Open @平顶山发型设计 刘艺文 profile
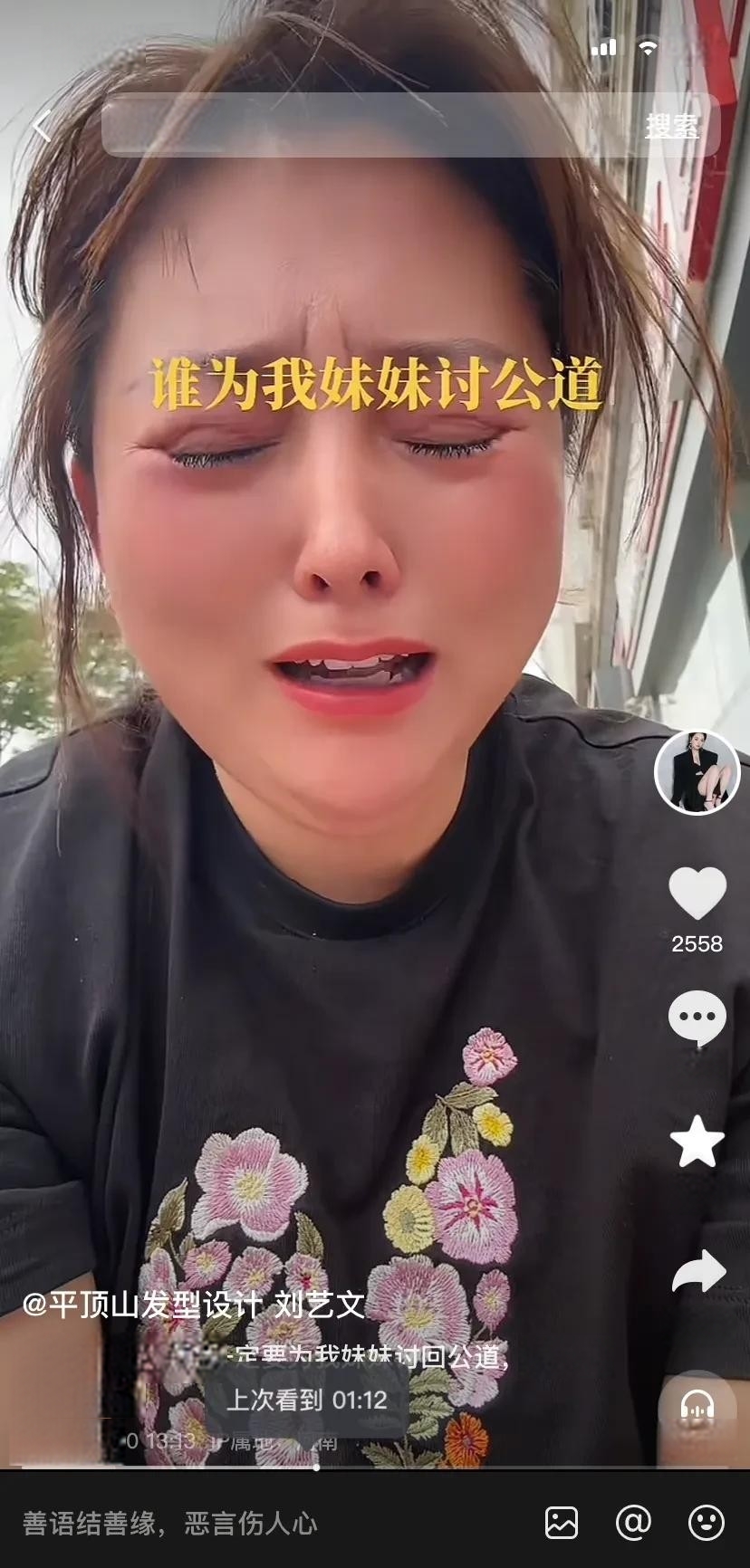 click(194, 1304)
